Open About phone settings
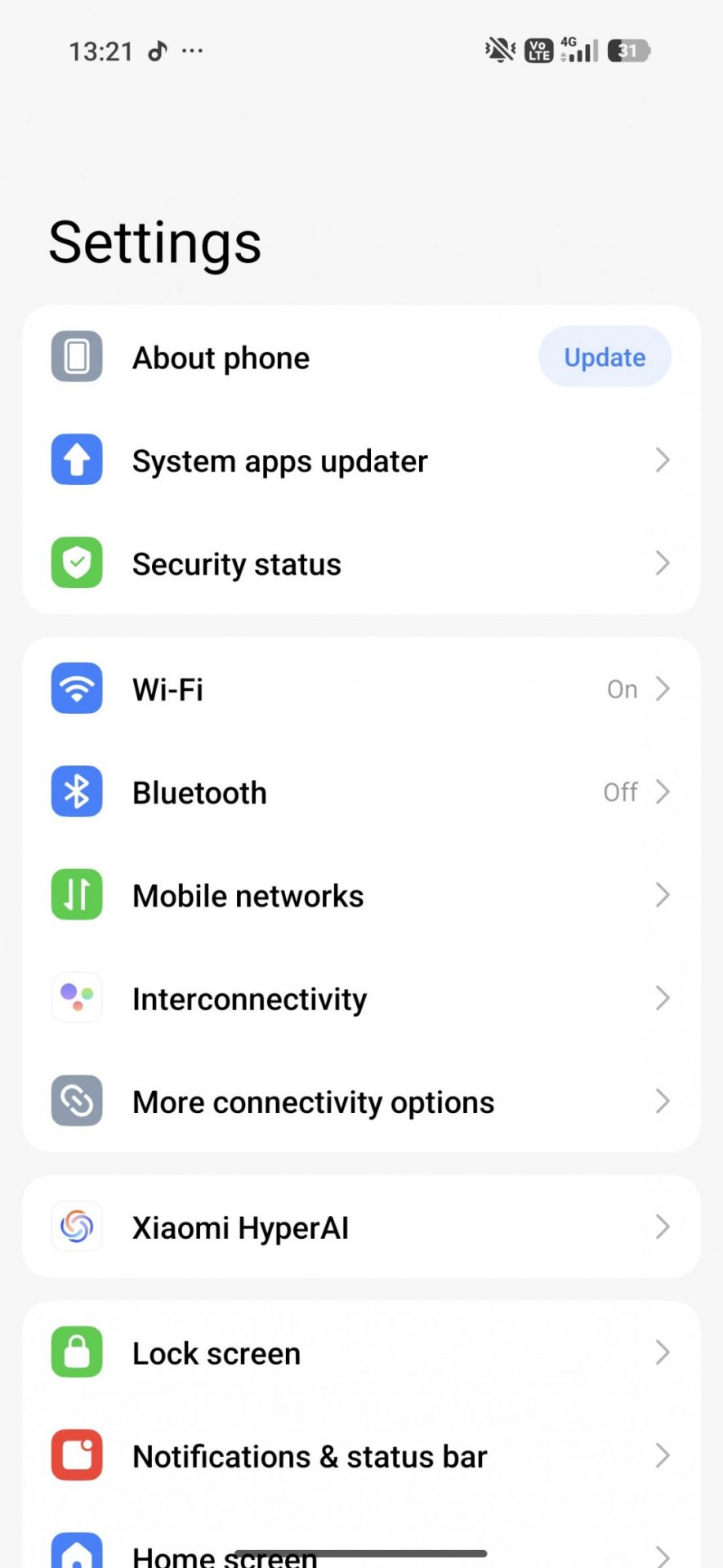This screenshot has height=1568, width=723. point(221,358)
